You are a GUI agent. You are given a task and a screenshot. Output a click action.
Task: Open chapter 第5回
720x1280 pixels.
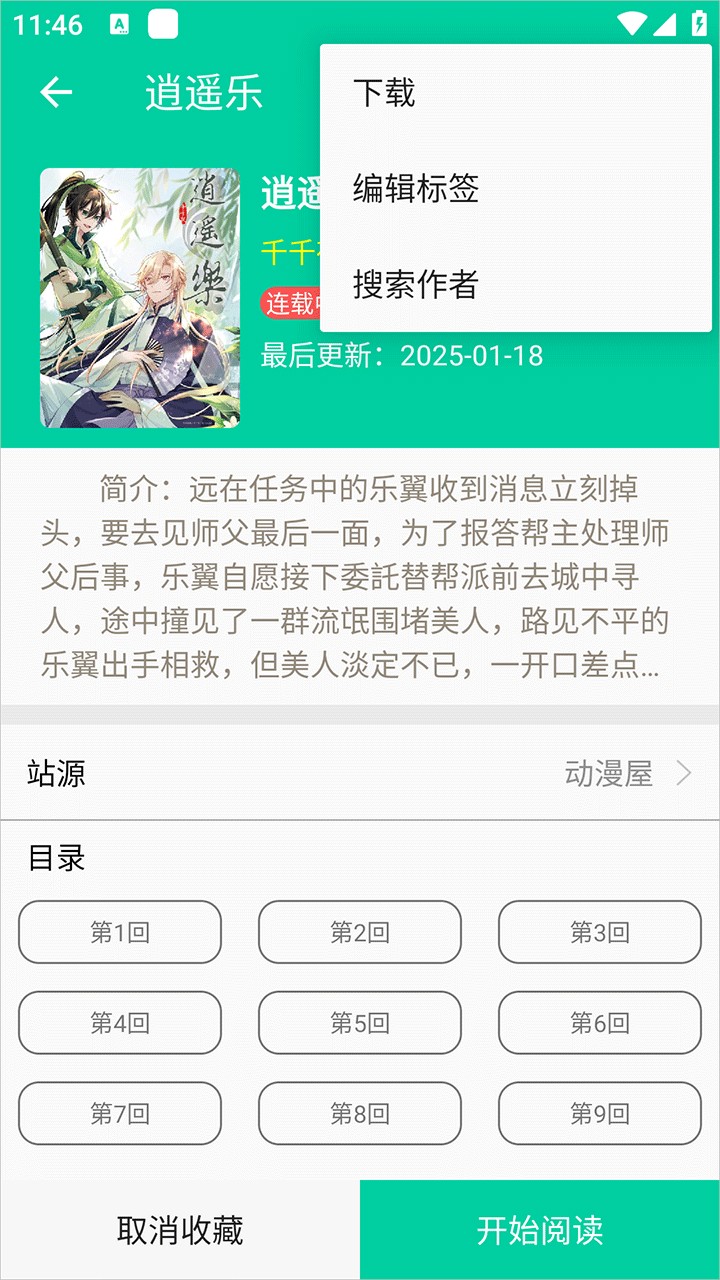(360, 1022)
